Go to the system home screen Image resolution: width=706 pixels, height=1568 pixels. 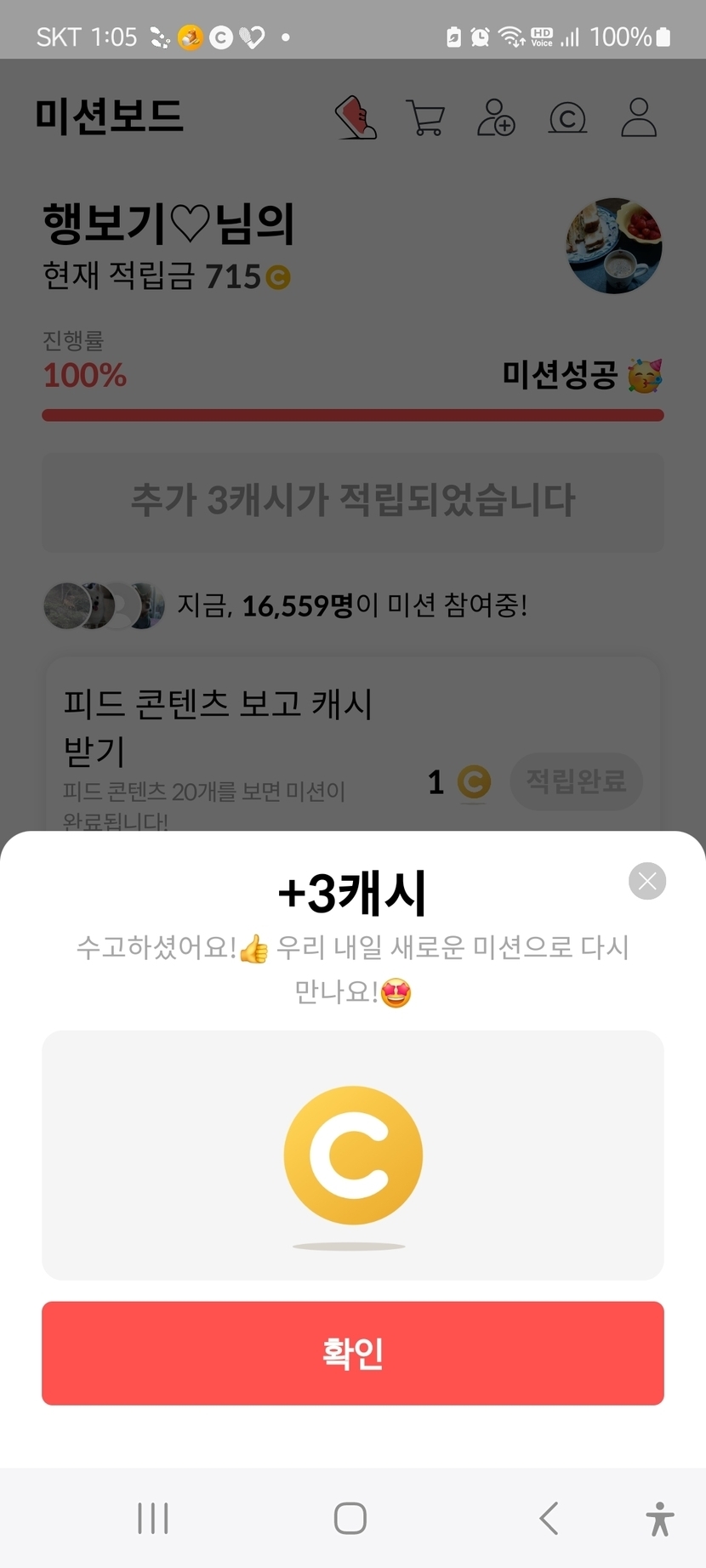coord(350,1518)
